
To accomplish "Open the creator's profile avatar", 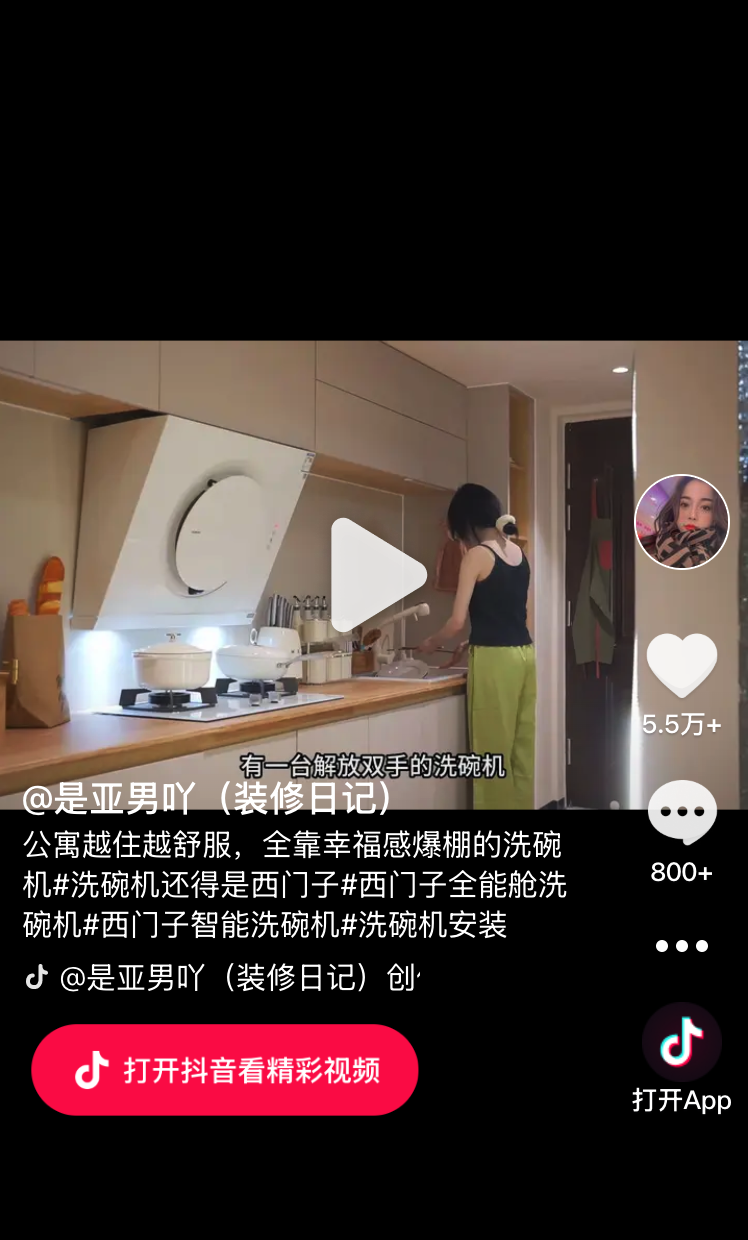I will tap(682, 522).
